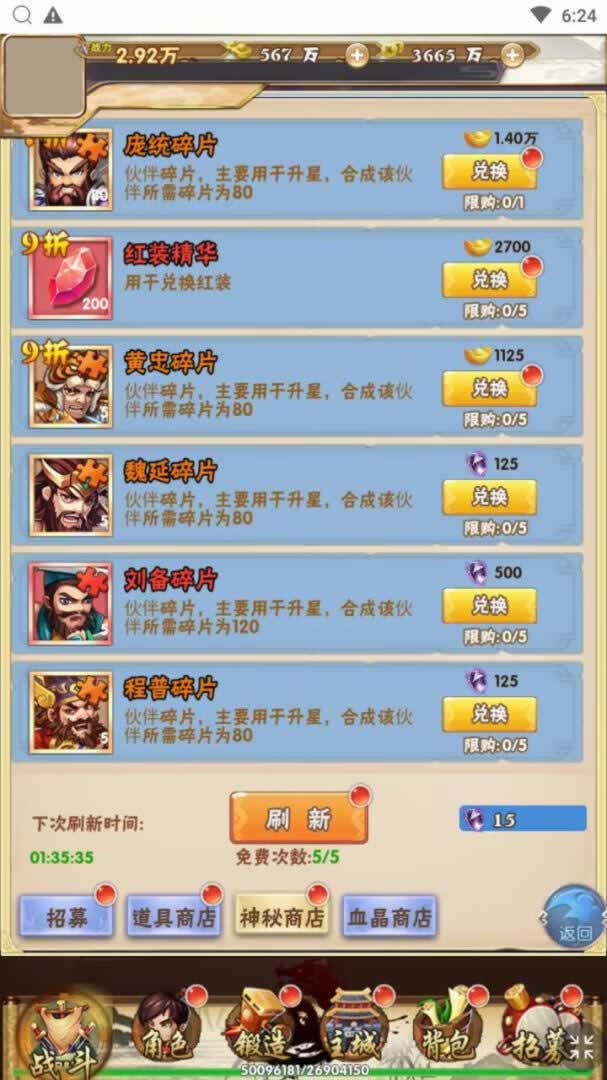Screen dimensions: 607x1080
Task: Switch to the 招募 shop tab
Action: pos(66,916)
